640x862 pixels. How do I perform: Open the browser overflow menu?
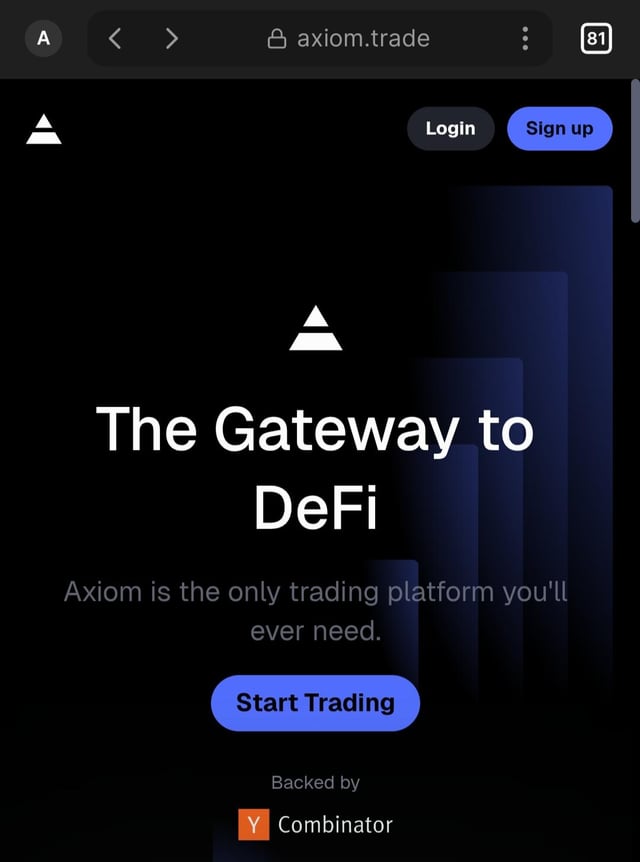point(525,39)
